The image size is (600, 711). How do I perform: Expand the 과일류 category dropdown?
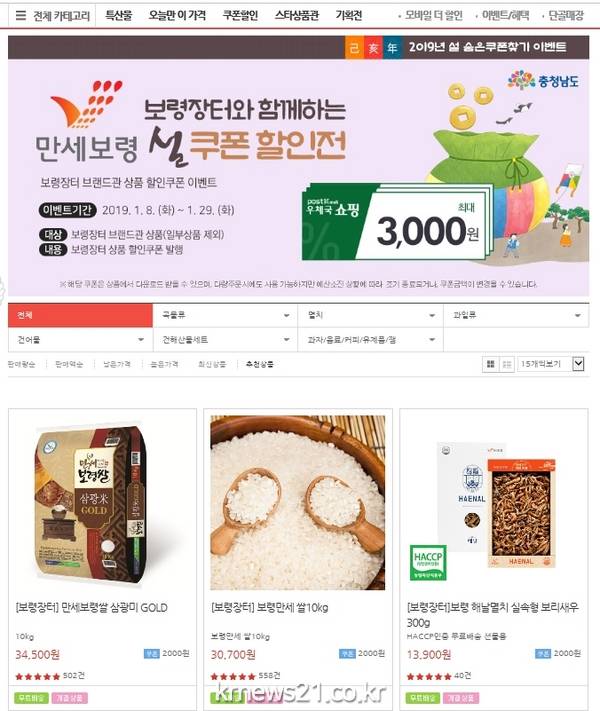click(x=515, y=315)
